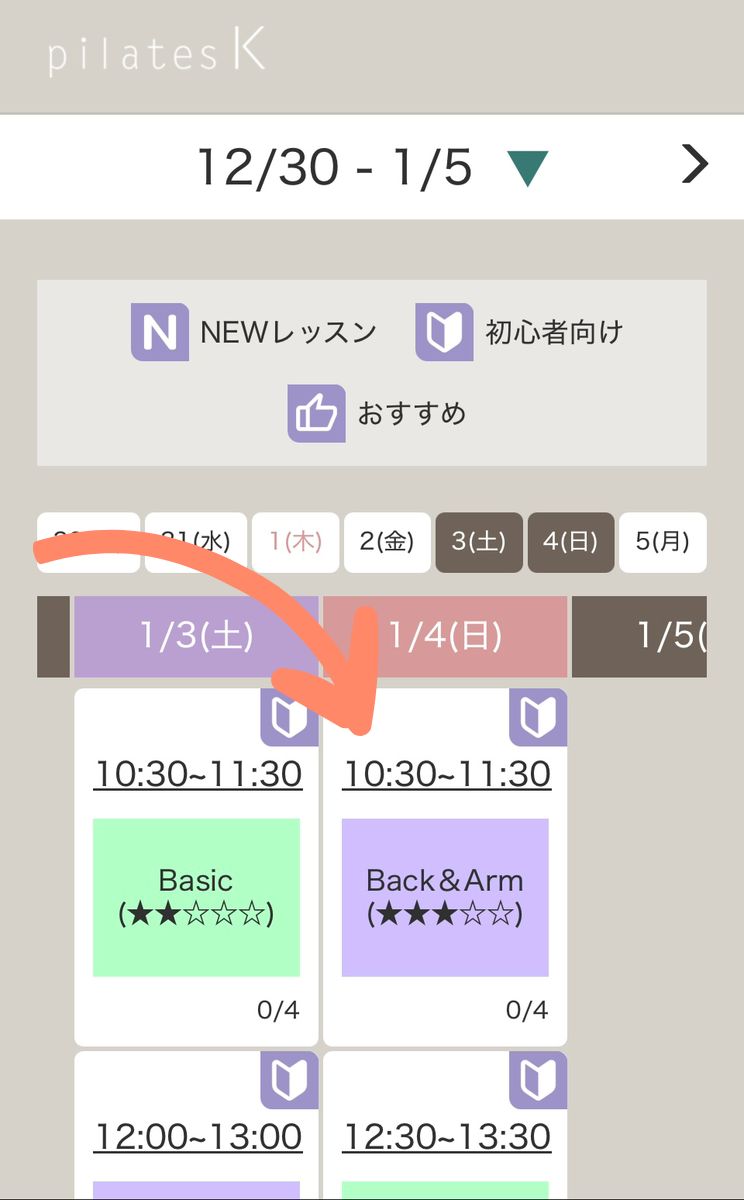Screen dimensions: 744x1200
Task: Open the 12/30 - 1/5 week dropdown
Action: click(527, 168)
